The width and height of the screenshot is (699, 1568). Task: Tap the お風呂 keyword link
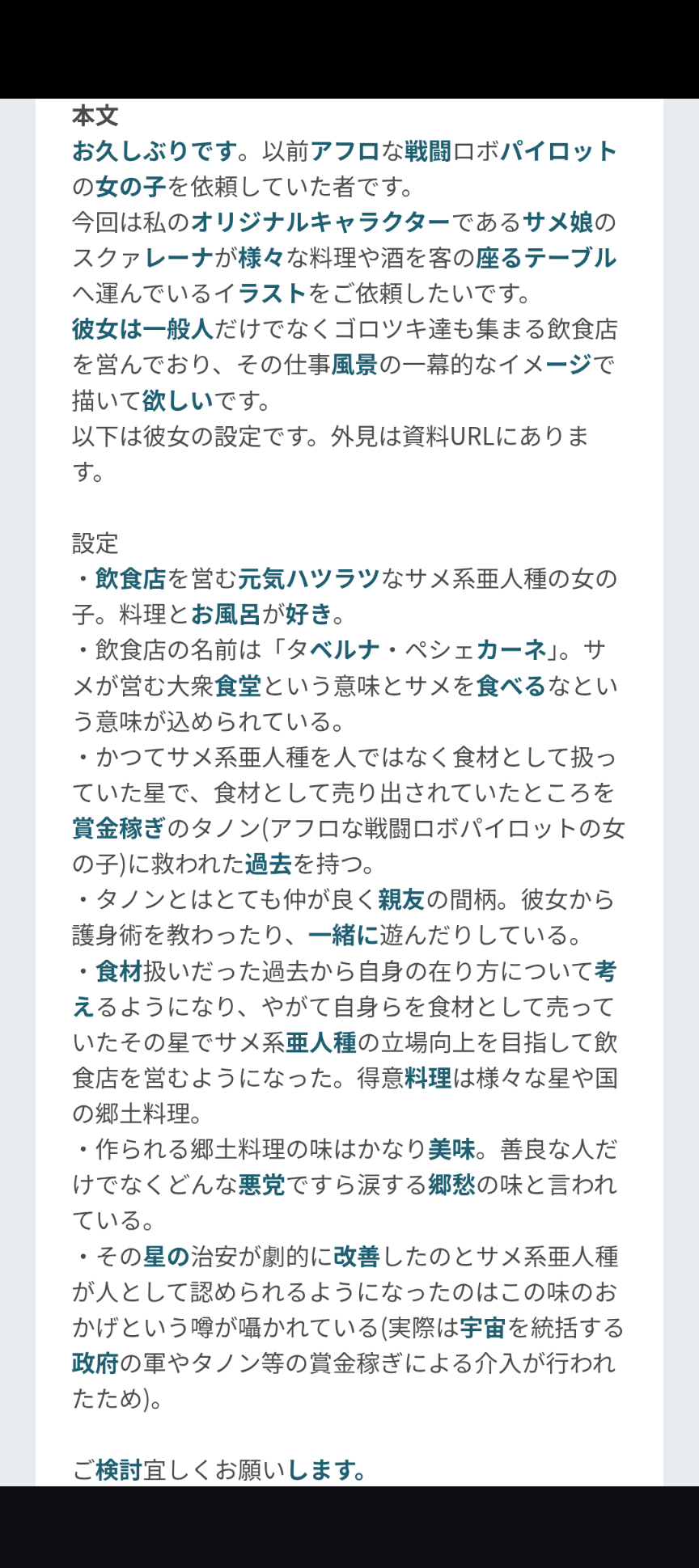[226, 615]
